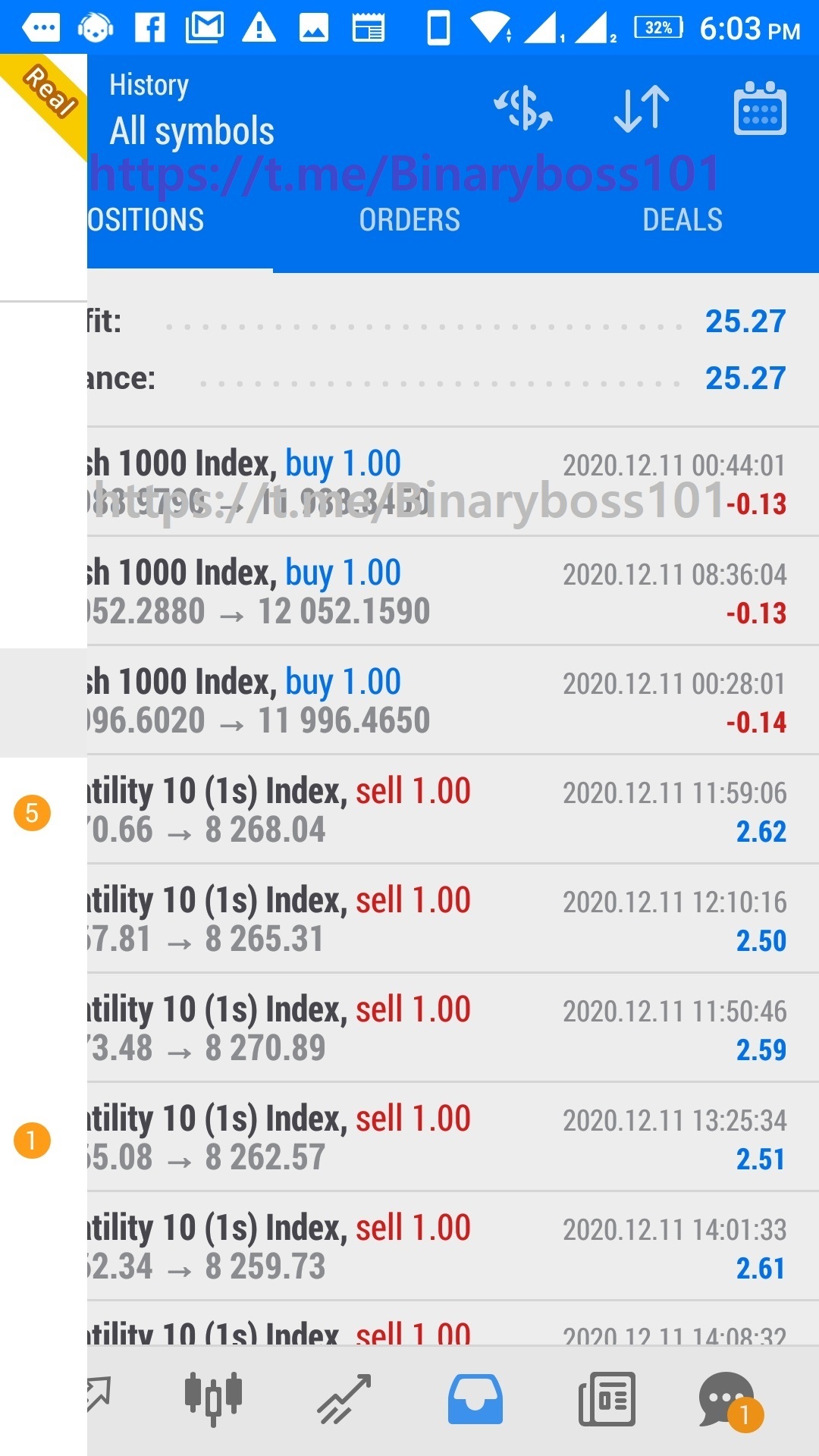Open the sell trade closed at 8 265.31
Viewport: 819px width, 1456px height.
pos(453,919)
